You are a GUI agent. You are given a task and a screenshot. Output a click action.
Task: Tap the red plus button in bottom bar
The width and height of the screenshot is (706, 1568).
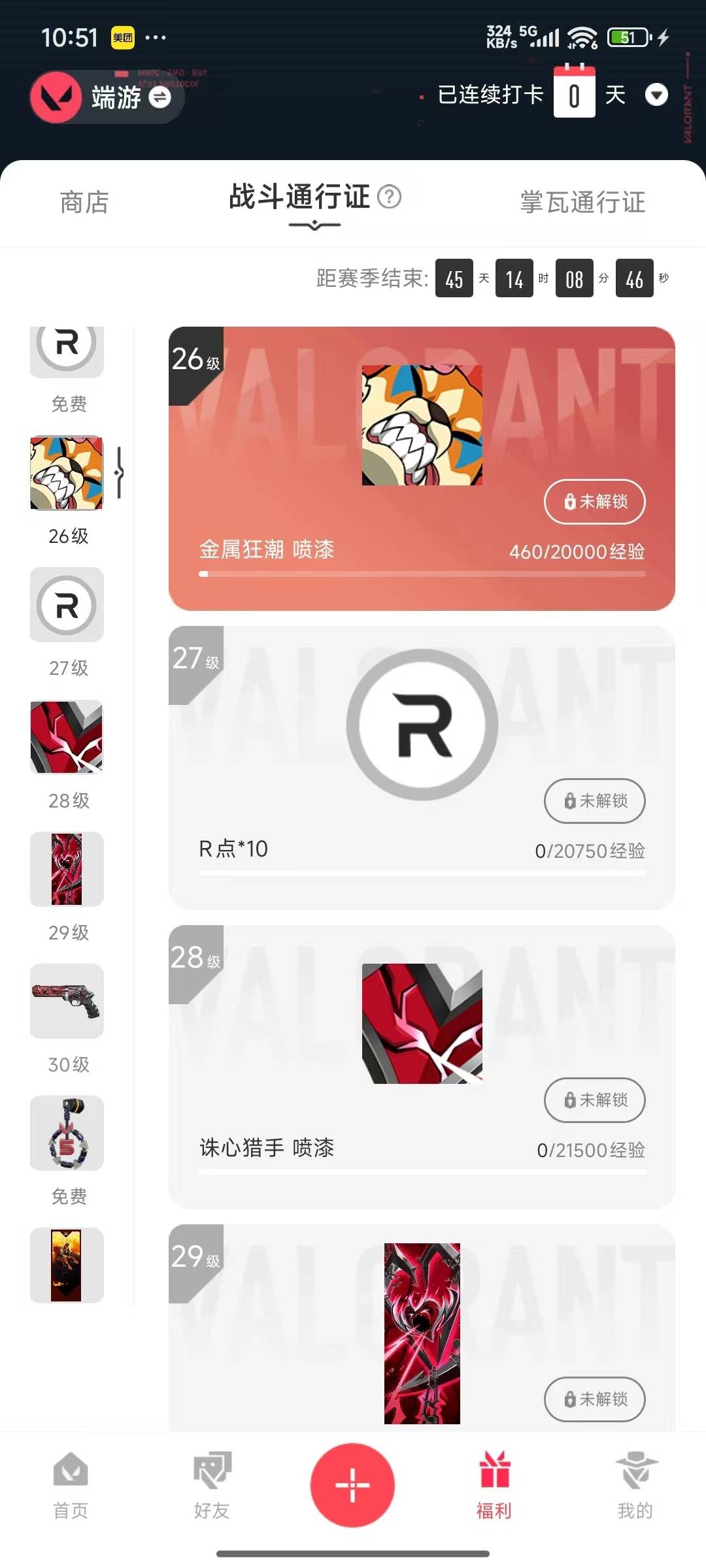point(353,1483)
